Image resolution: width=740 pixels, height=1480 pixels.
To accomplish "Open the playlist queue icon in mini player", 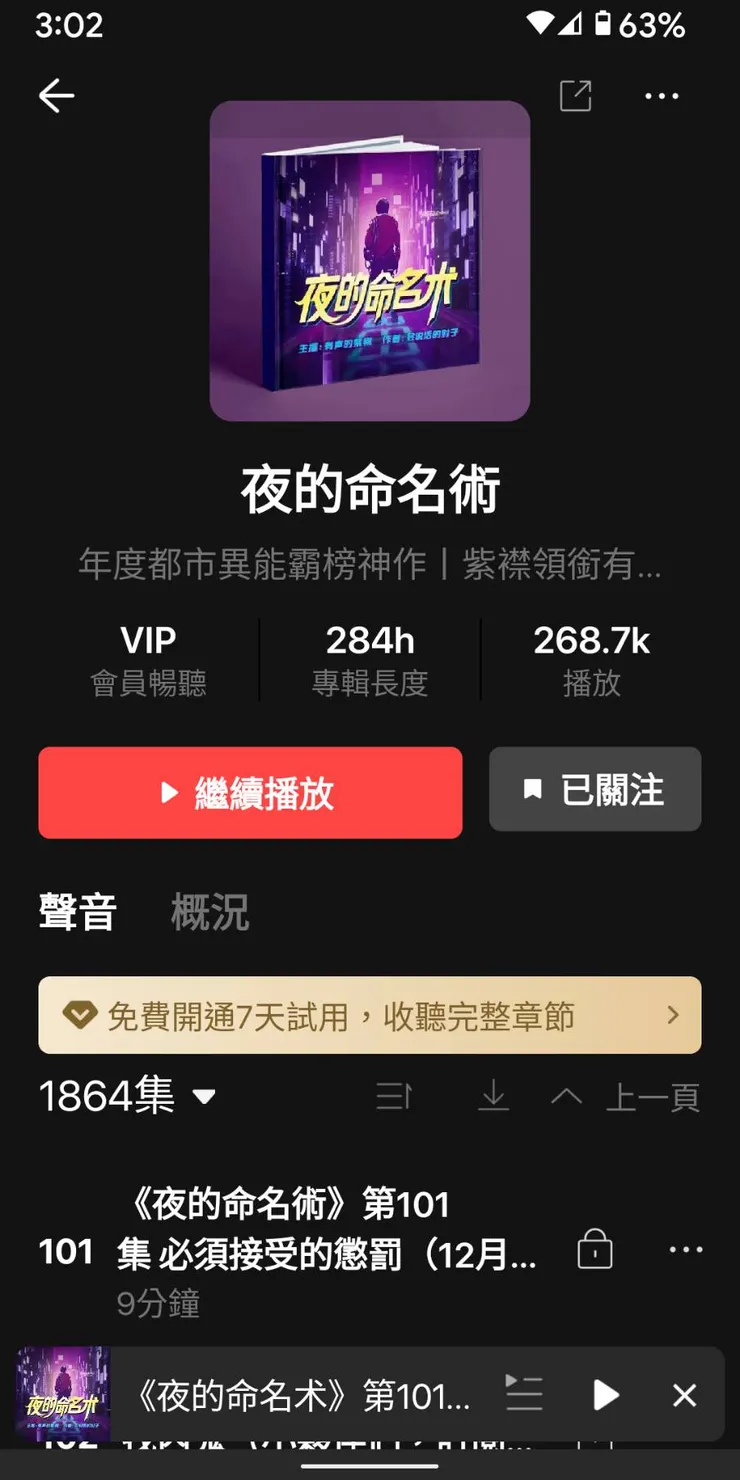I will click(x=524, y=1394).
